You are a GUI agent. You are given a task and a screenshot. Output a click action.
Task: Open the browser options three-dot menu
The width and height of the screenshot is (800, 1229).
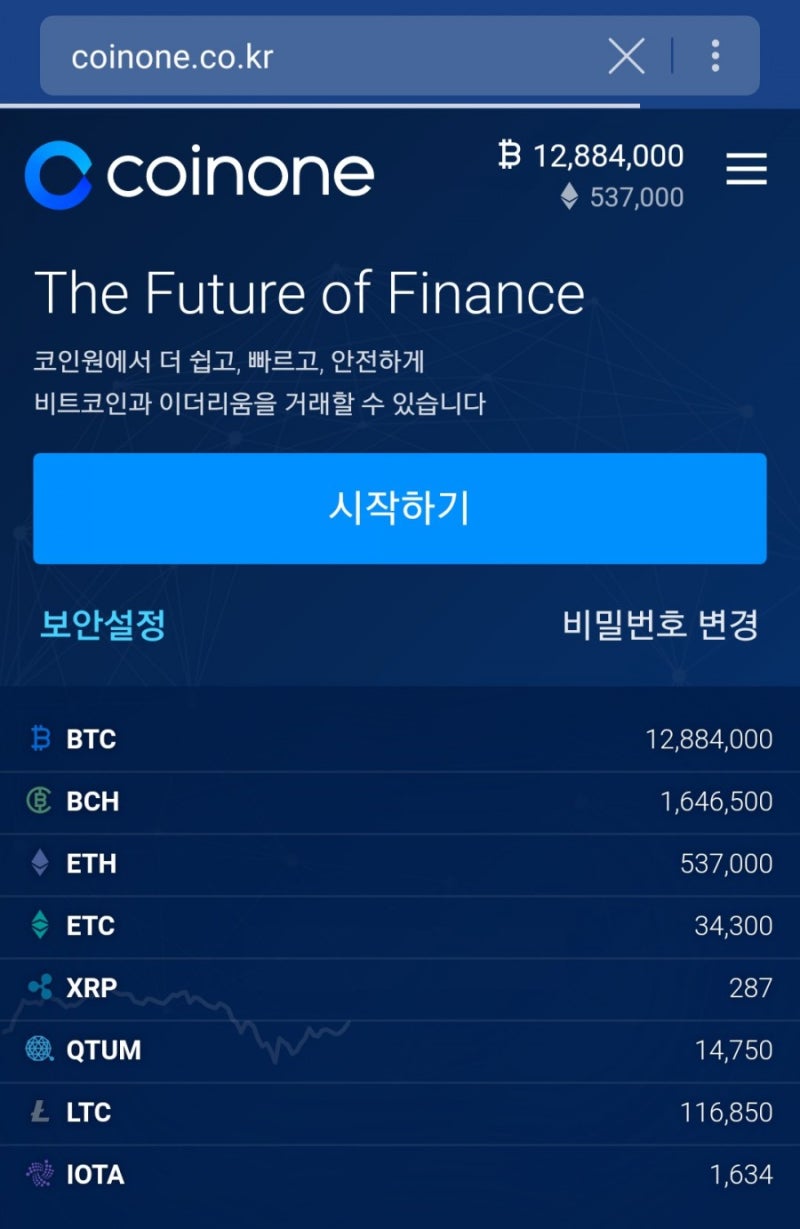716,57
